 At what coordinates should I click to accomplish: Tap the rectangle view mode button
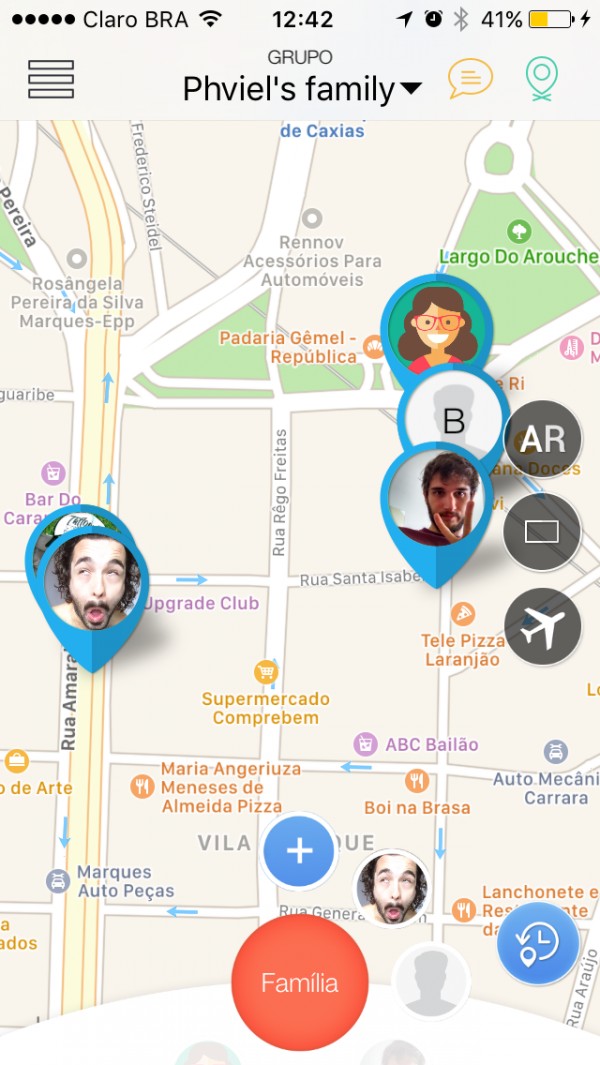tap(542, 532)
